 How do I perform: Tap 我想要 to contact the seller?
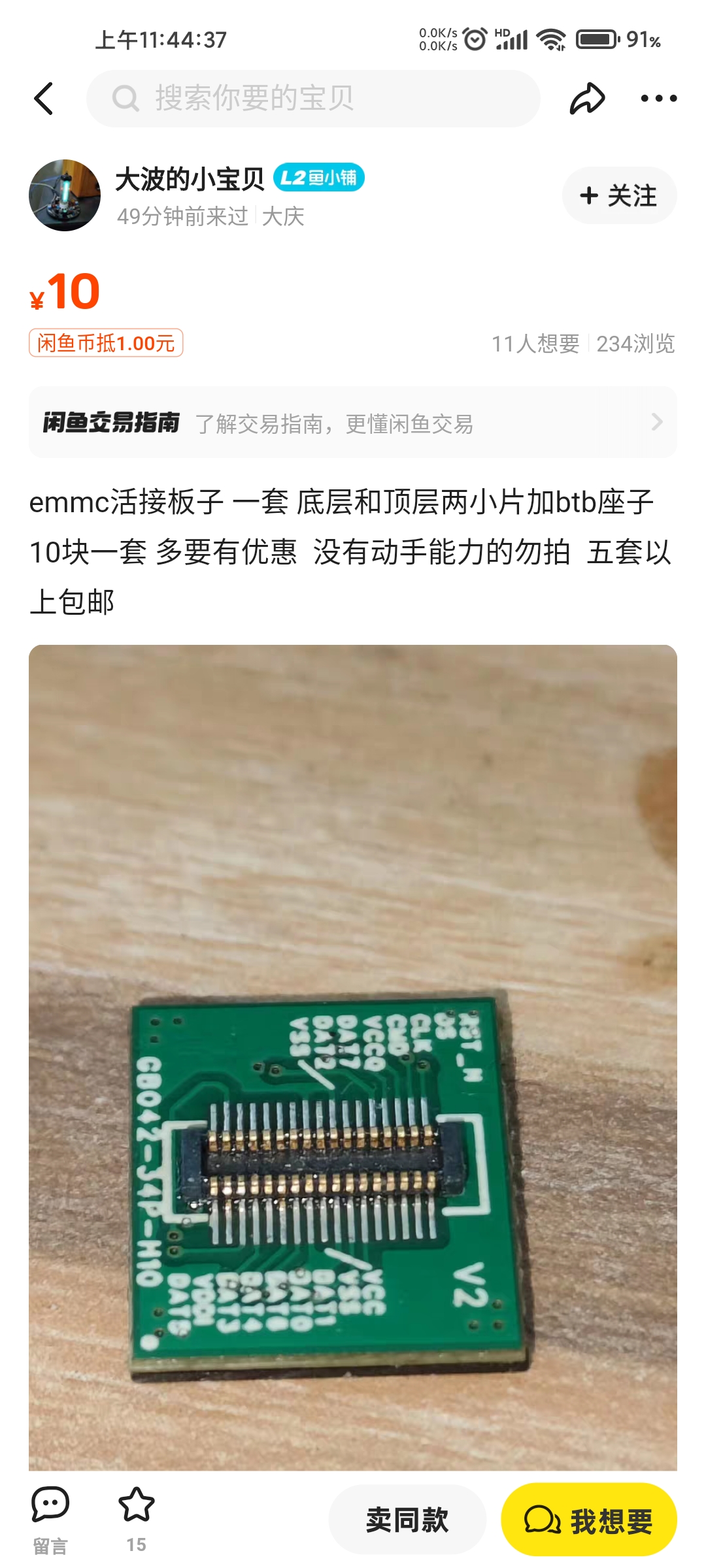click(x=588, y=1520)
